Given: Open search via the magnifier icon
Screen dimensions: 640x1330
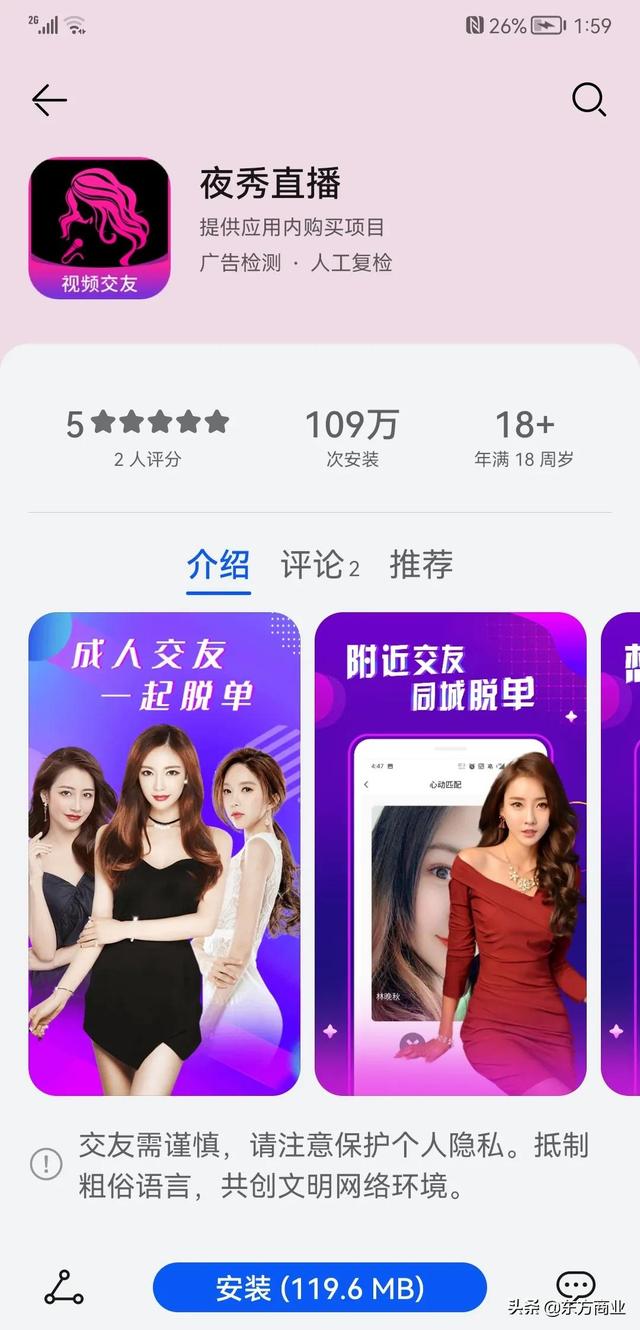Looking at the screenshot, I should click(x=588, y=99).
